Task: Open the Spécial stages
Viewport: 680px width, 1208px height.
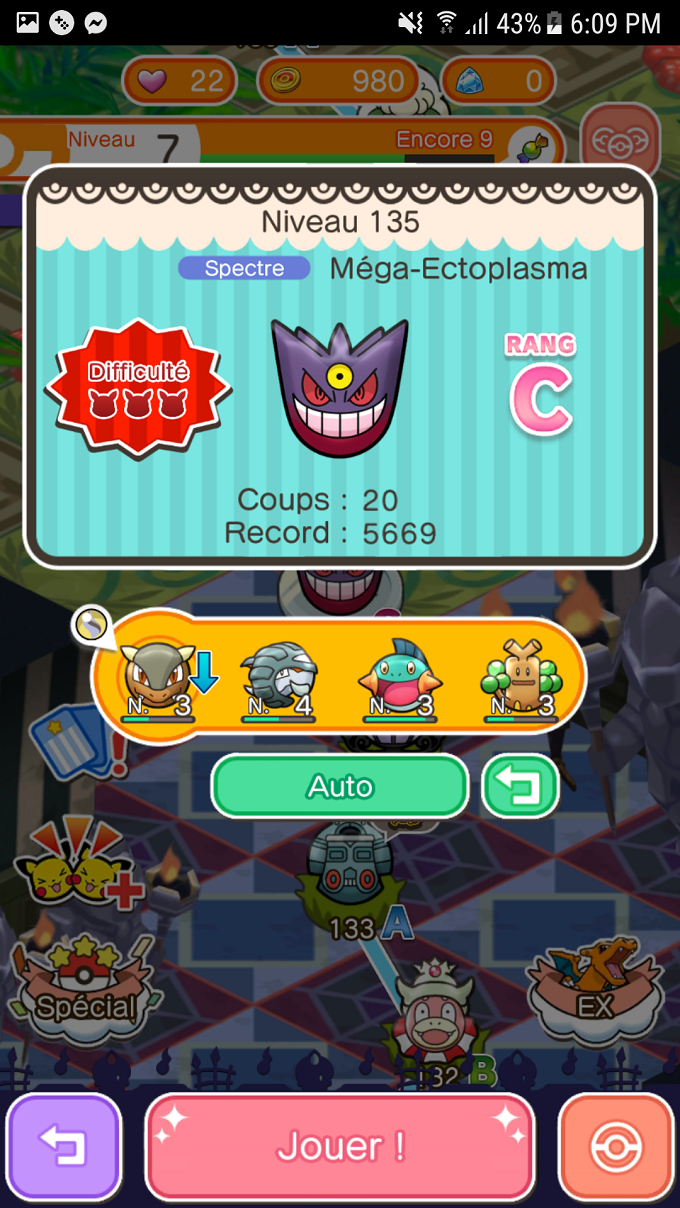Action: pos(85,985)
